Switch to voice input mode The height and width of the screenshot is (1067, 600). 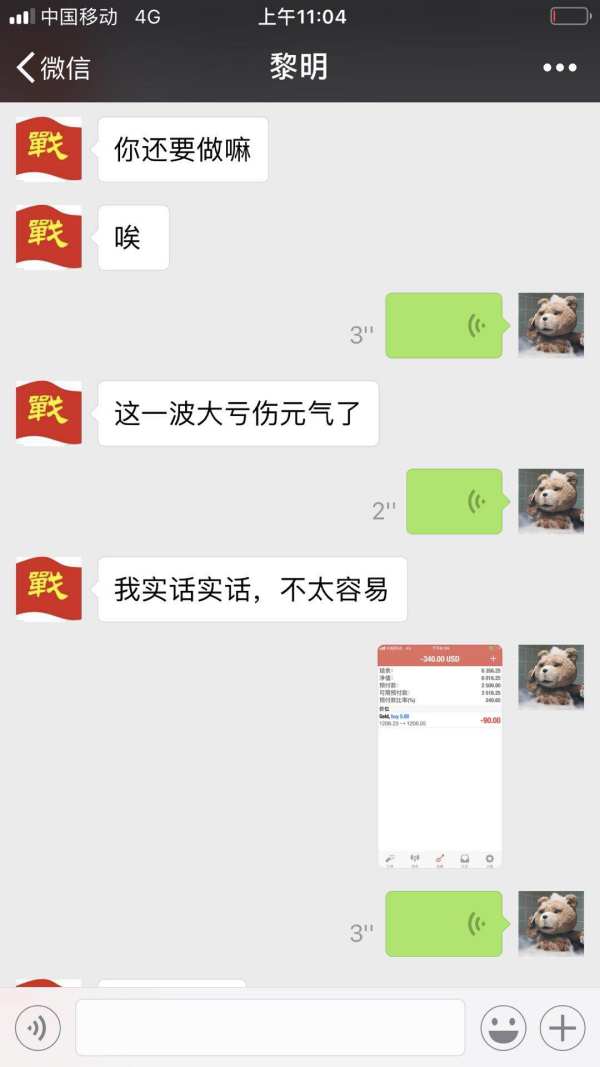[38, 1027]
